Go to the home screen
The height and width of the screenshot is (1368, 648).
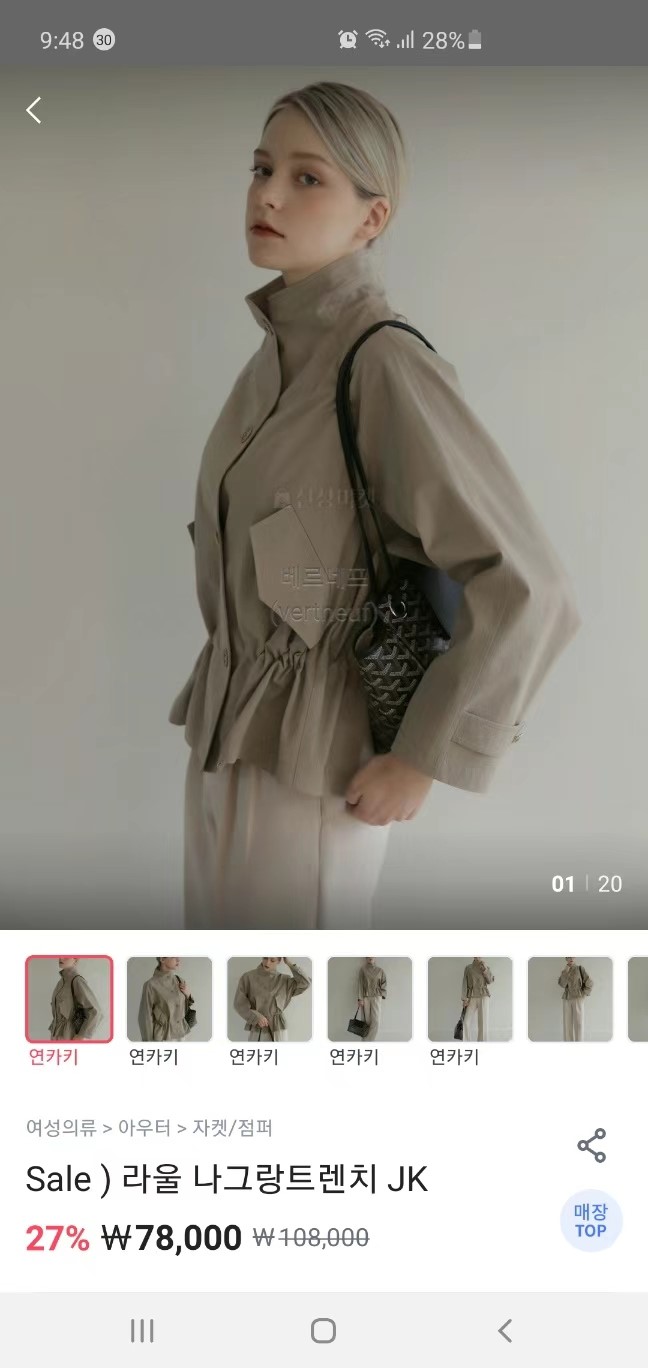(323, 1330)
